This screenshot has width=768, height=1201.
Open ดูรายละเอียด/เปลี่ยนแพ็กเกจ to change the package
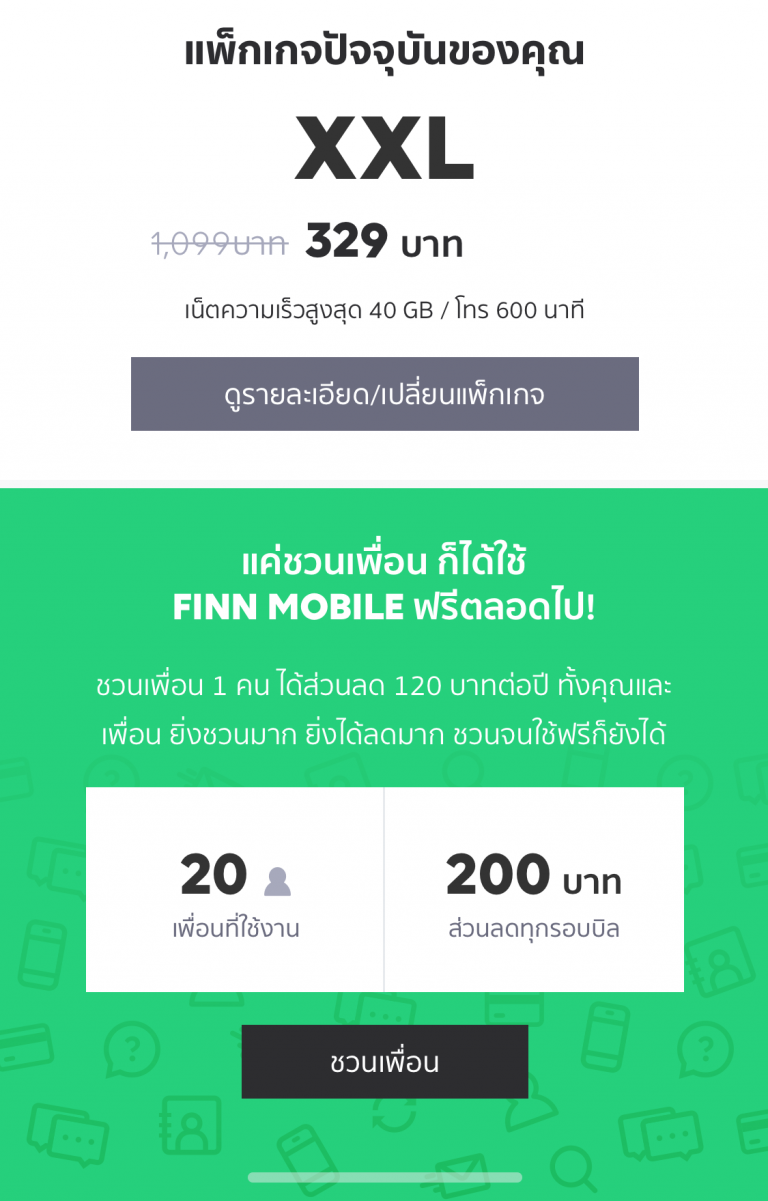[x=384, y=394]
